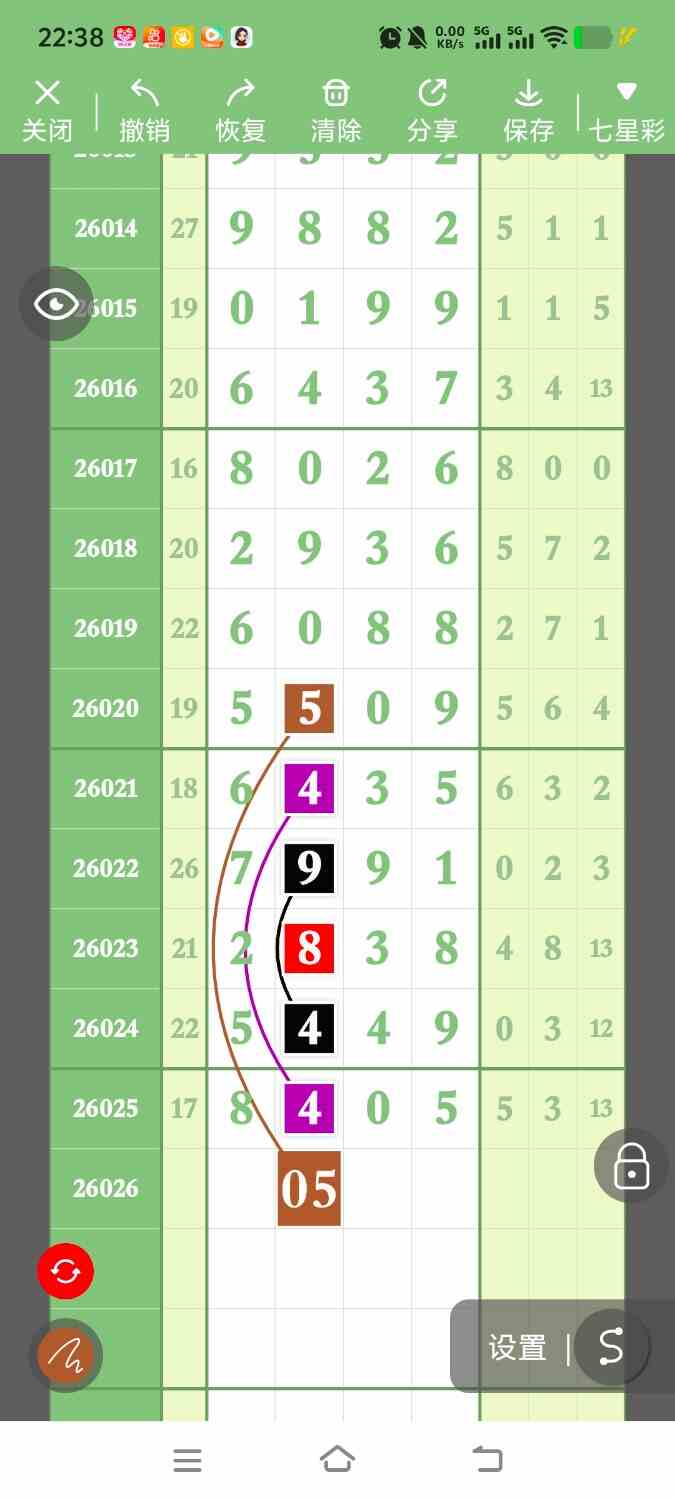Clear all markings with 清除
Screen dimensions: 675x1500
pos(336,111)
